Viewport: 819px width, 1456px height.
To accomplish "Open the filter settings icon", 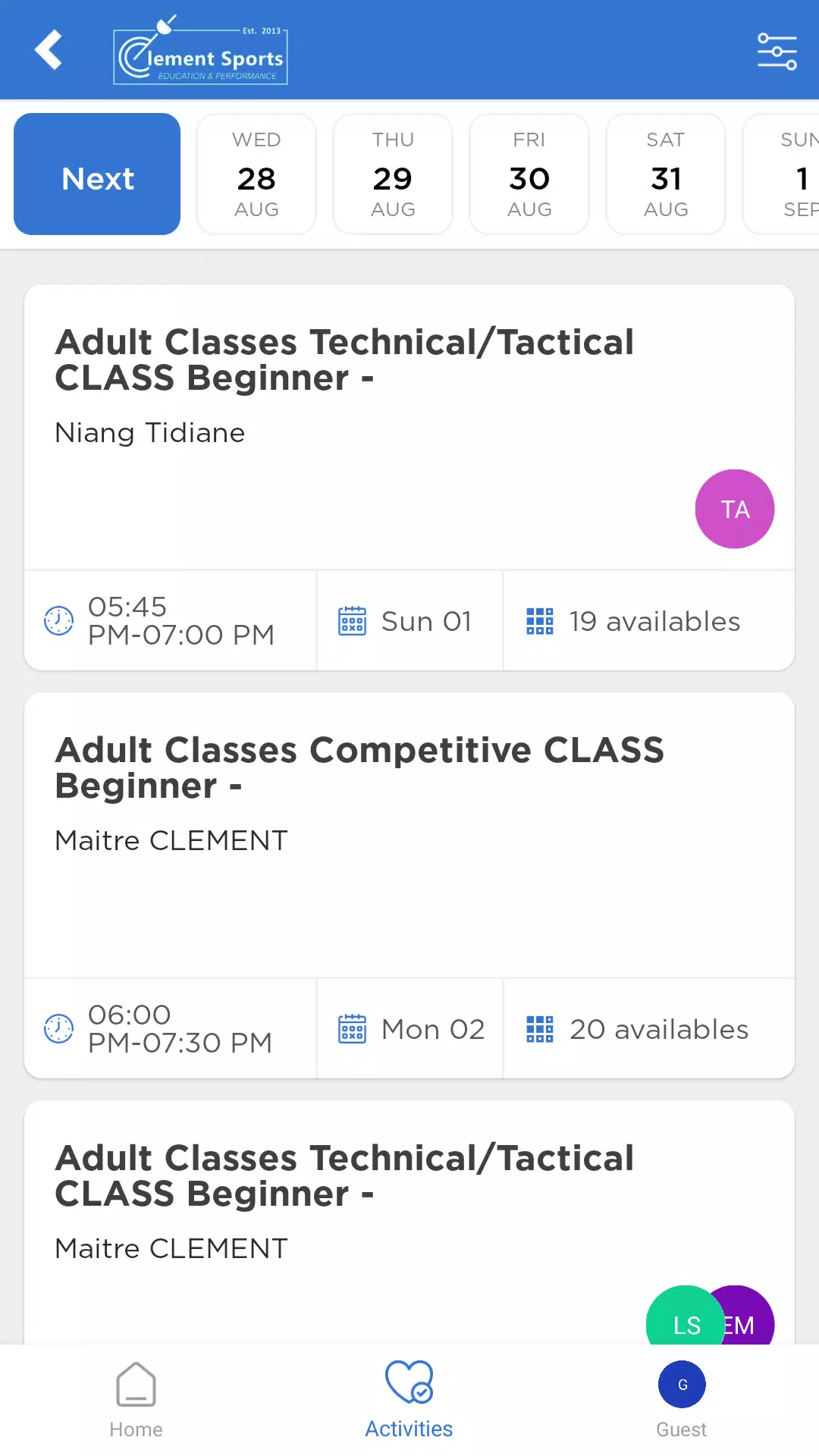I will (777, 52).
